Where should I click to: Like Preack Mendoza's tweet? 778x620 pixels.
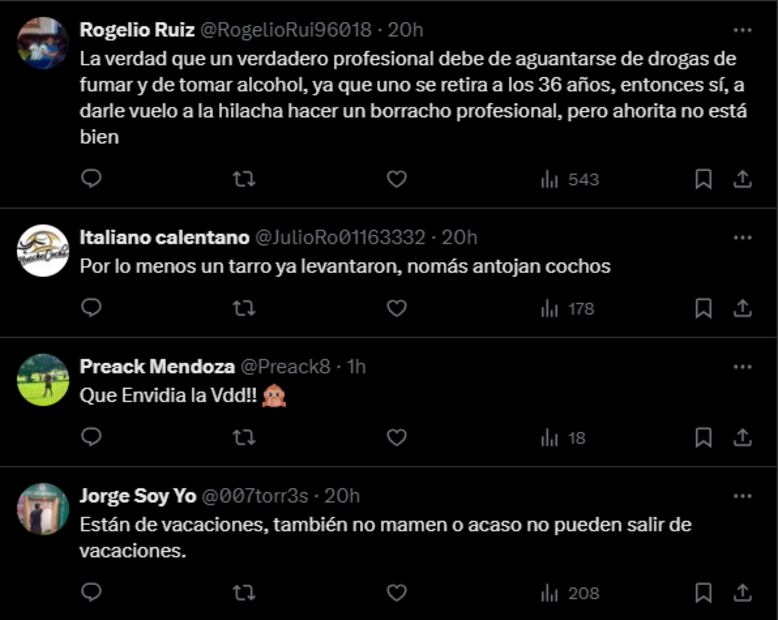click(x=397, y=437)
